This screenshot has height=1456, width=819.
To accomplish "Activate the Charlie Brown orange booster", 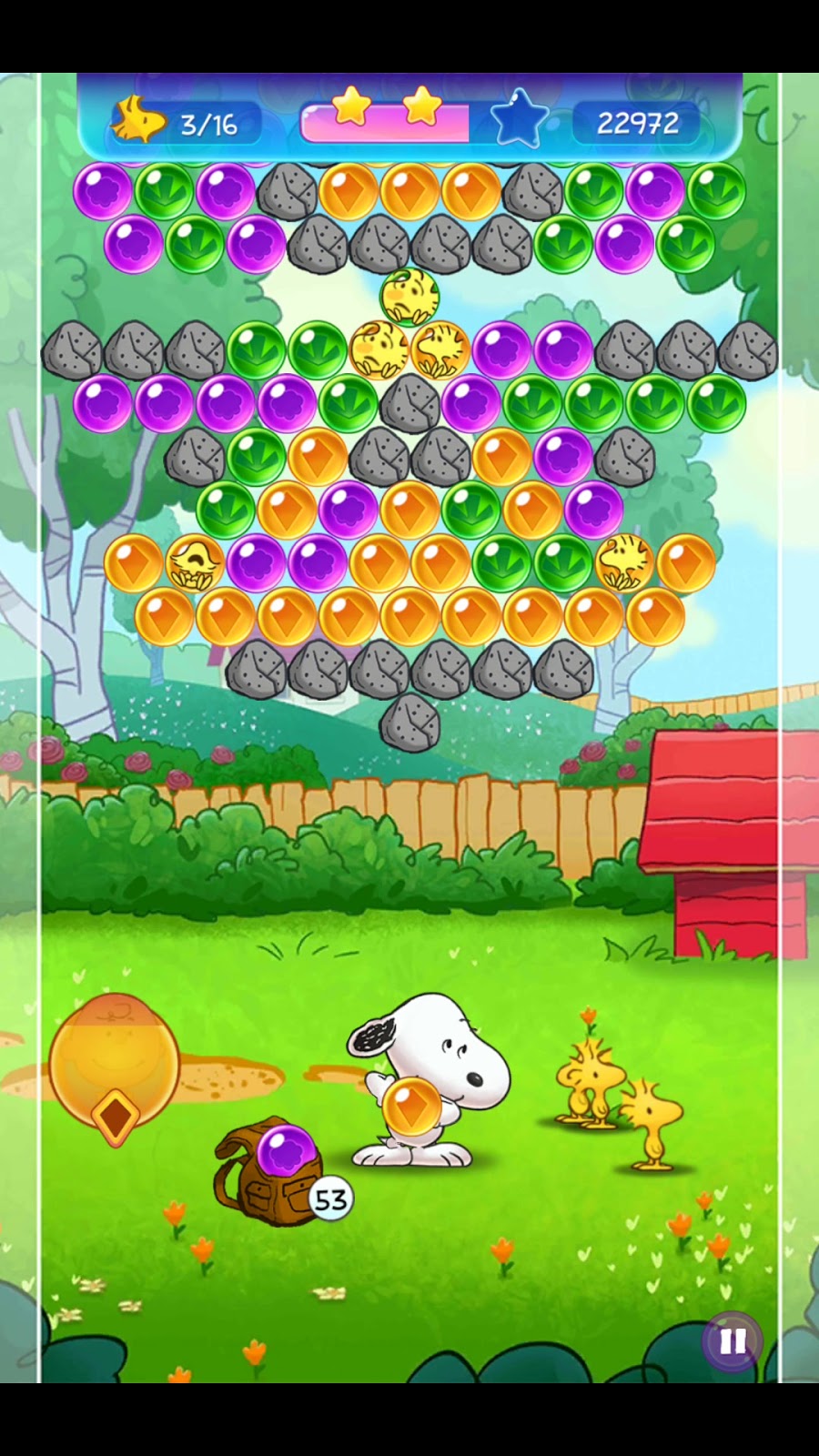I will (114, 1065).
